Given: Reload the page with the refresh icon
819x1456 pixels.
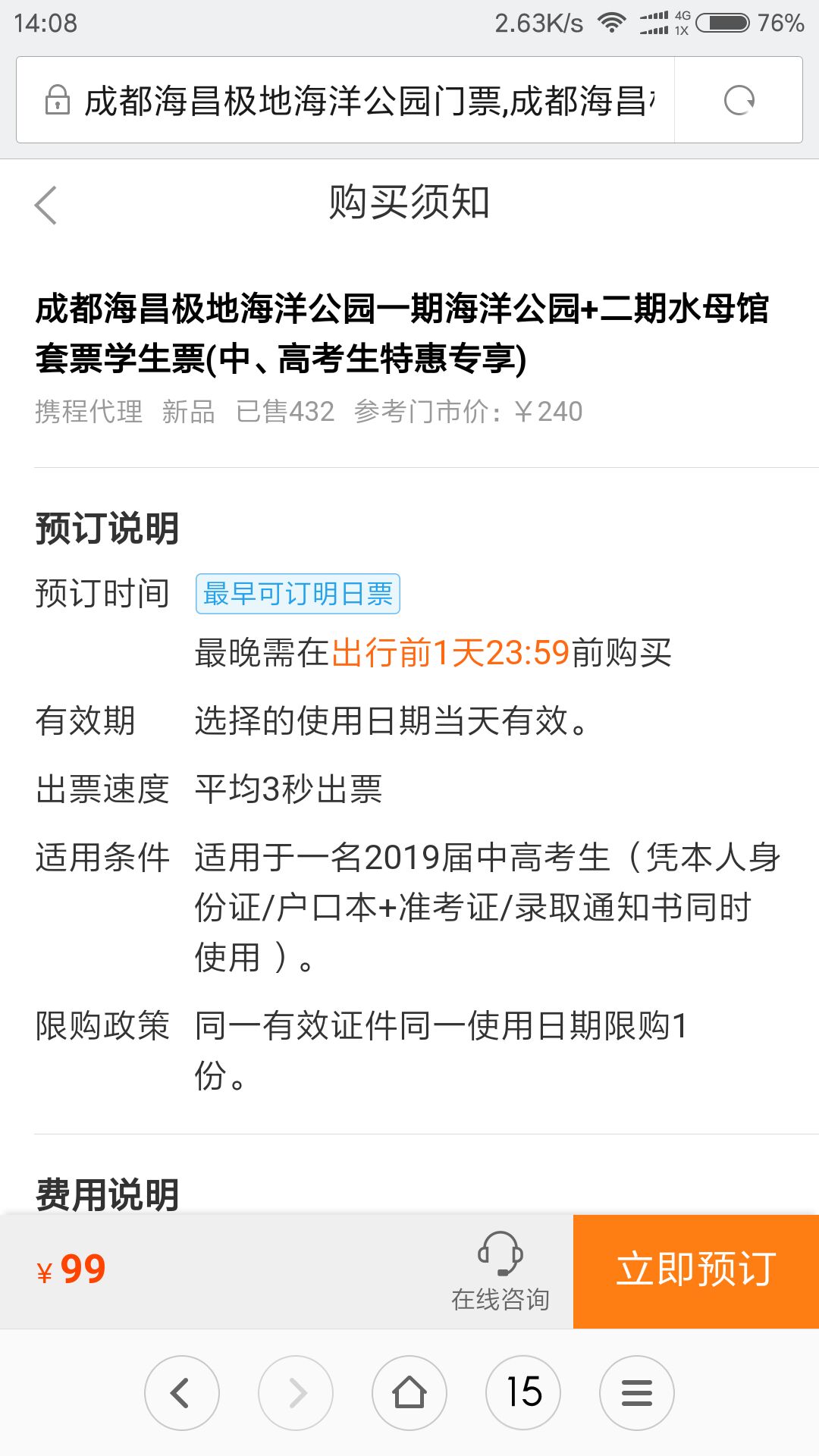Looking at the screenshot, I should (739, 100).
